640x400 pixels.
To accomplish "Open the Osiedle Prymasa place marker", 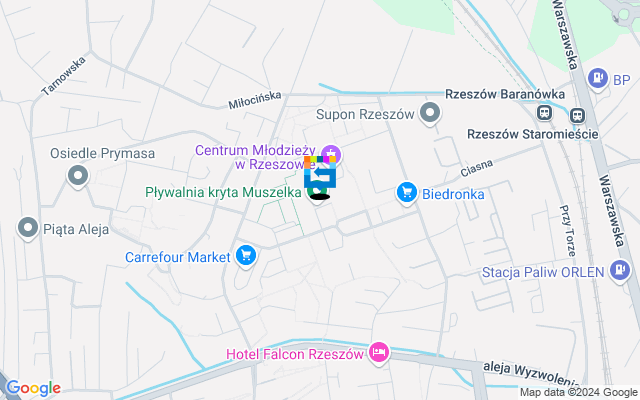I will tap(78, 177).
